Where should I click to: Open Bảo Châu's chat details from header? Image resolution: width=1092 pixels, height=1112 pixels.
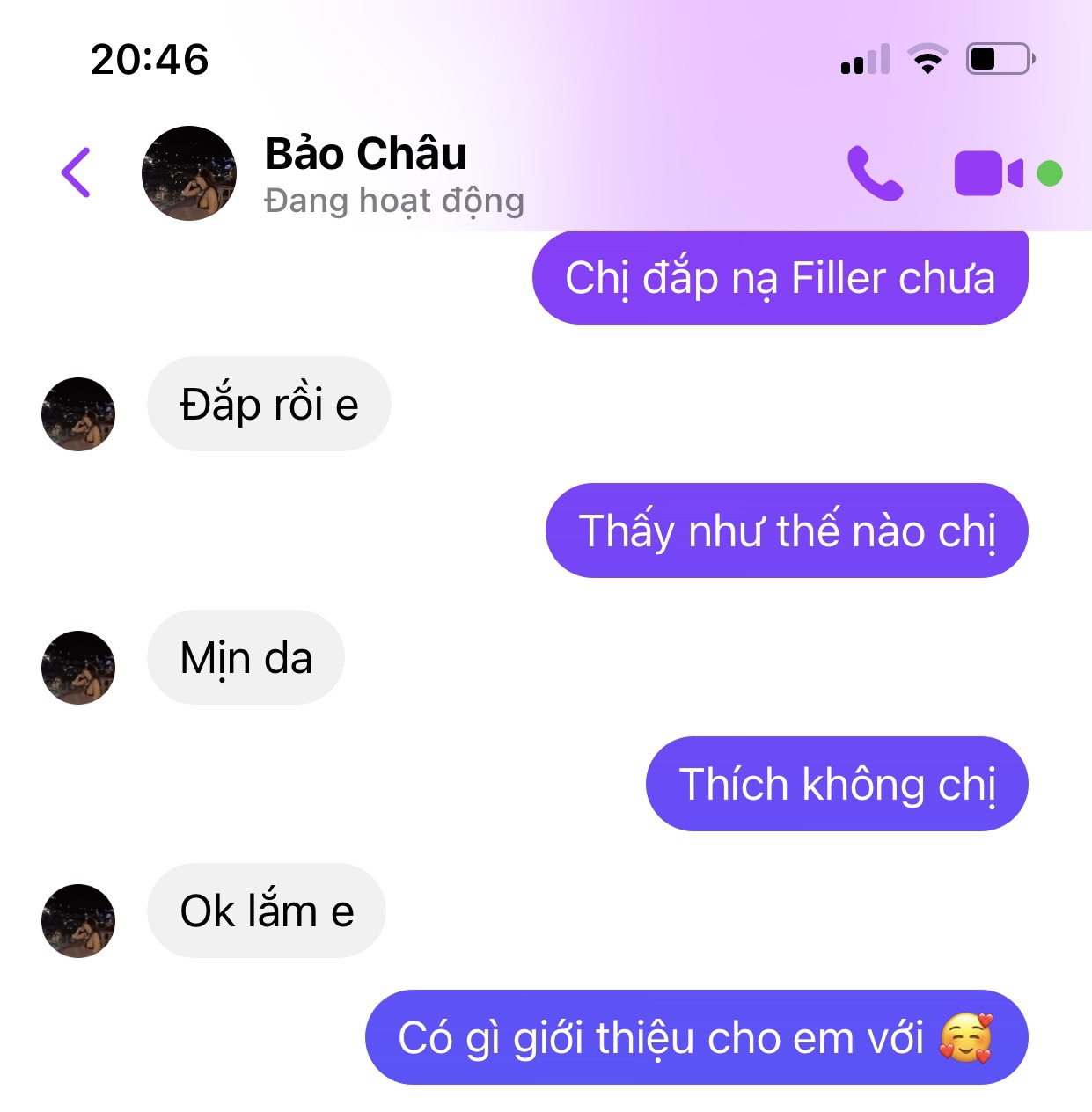coord(365,173)
